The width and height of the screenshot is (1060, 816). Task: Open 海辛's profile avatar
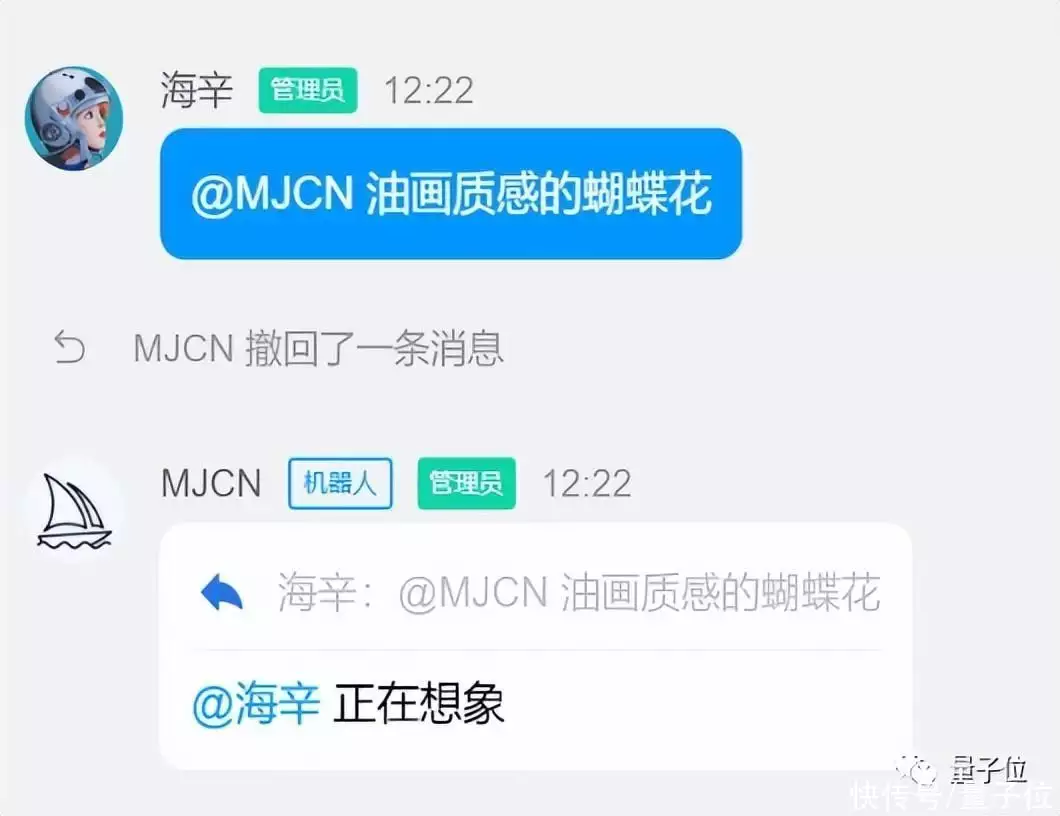coord(73,118)
